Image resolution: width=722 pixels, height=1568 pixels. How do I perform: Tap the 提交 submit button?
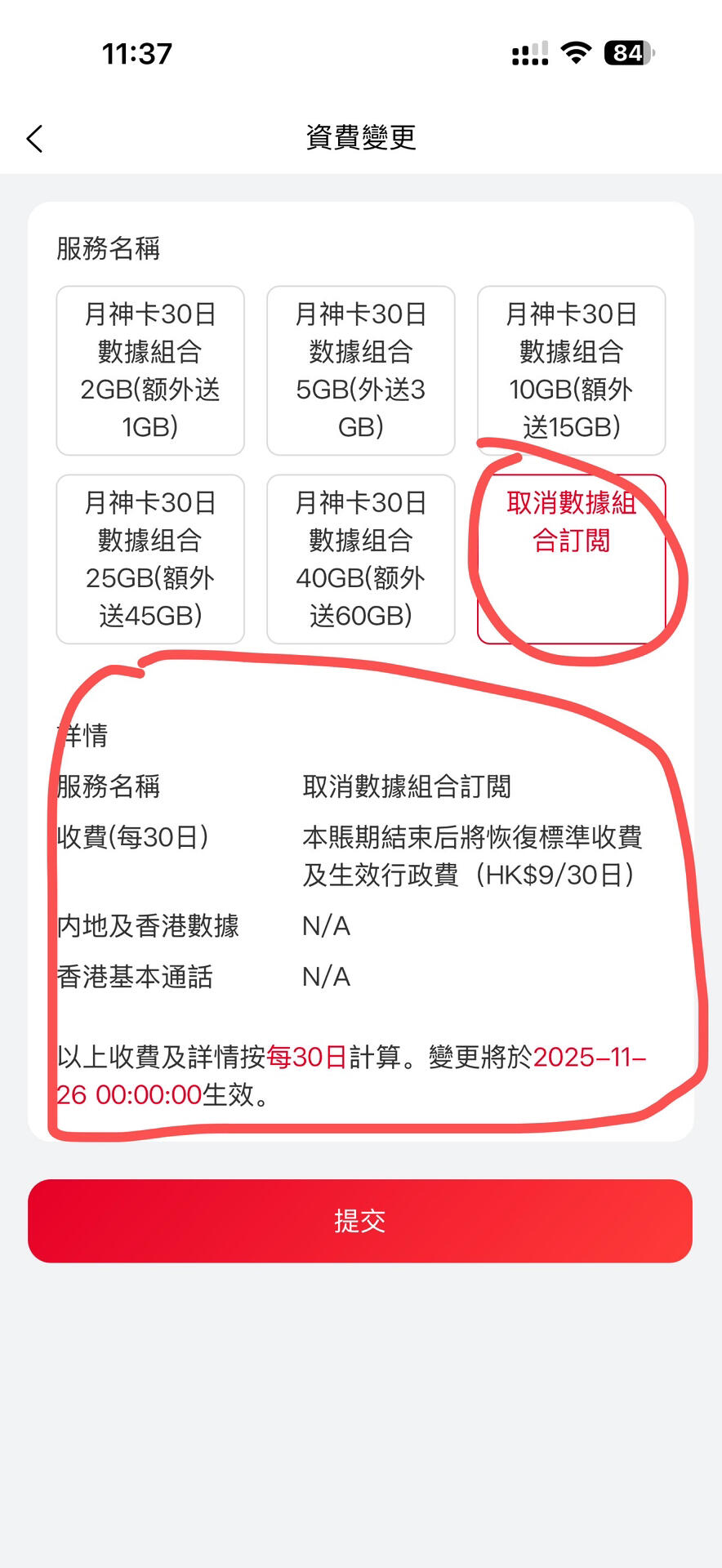360,1221
